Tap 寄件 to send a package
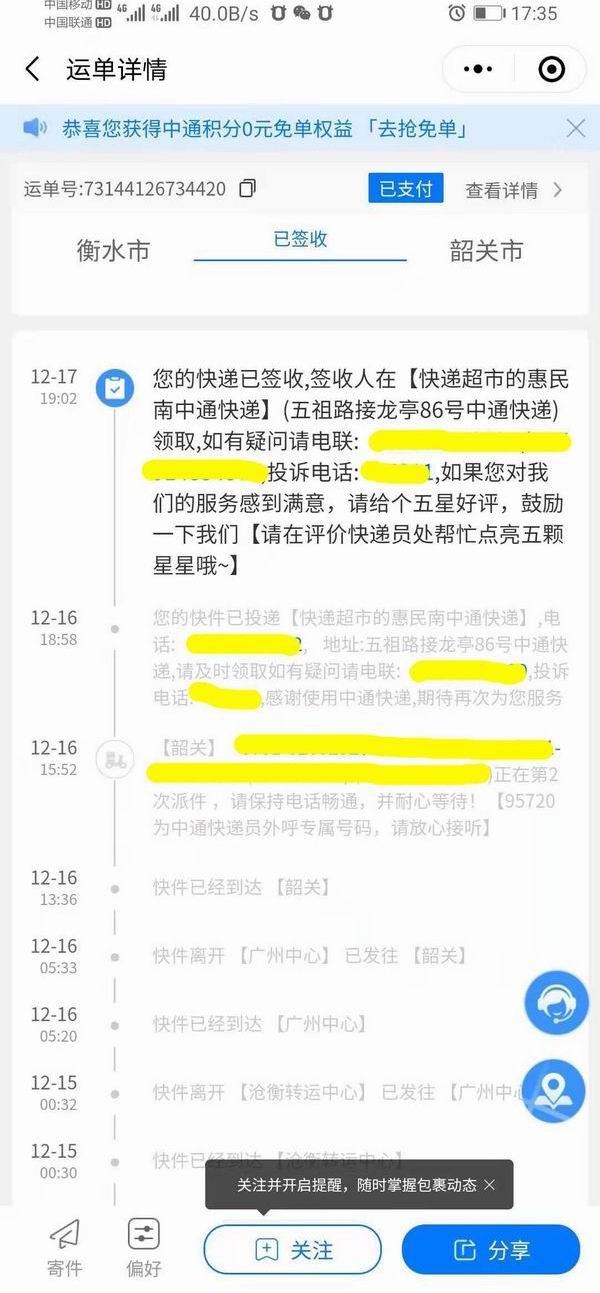Screen dimensions: 600x1293 (65, 1248)
